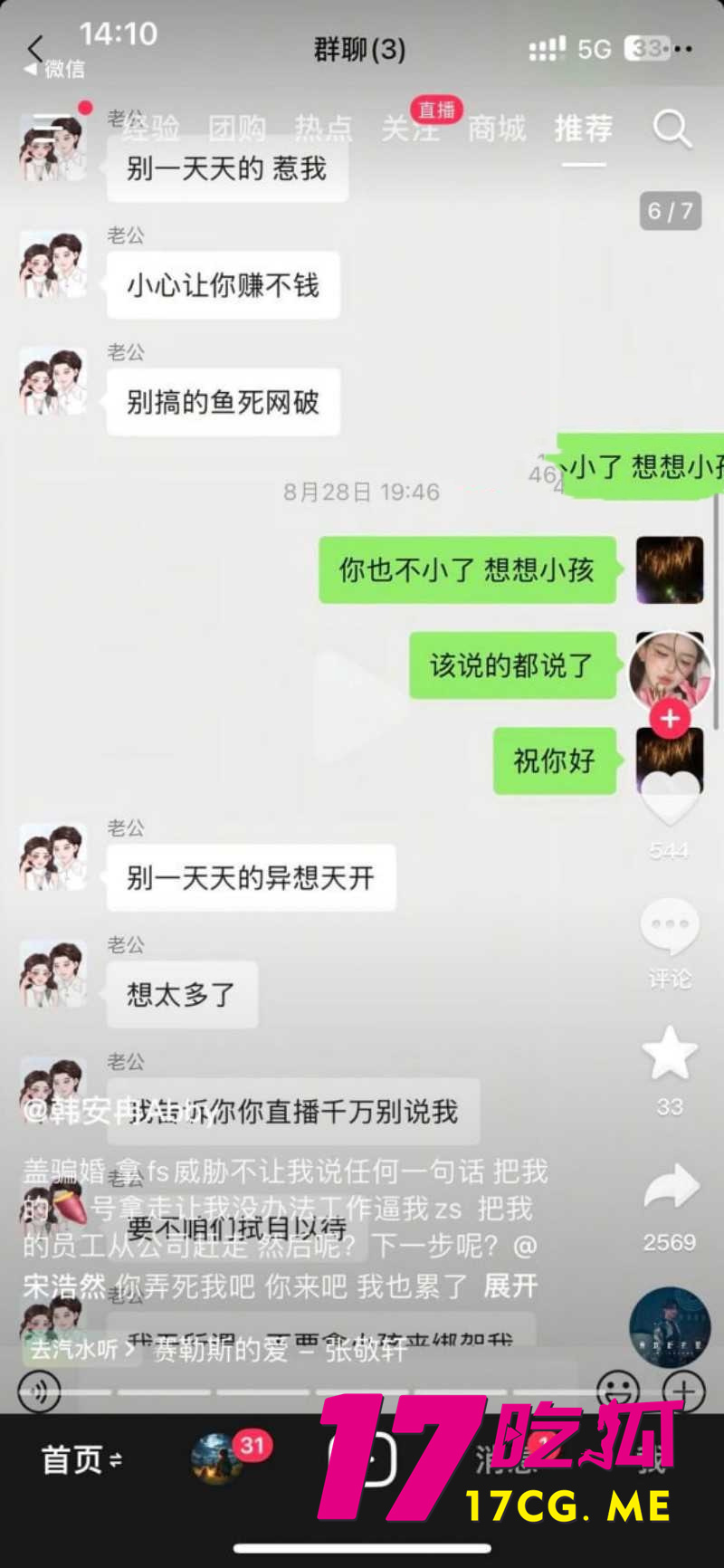Switch to the 关注 tab
This screenshot has height=1568, width=724.
[410, 129]
